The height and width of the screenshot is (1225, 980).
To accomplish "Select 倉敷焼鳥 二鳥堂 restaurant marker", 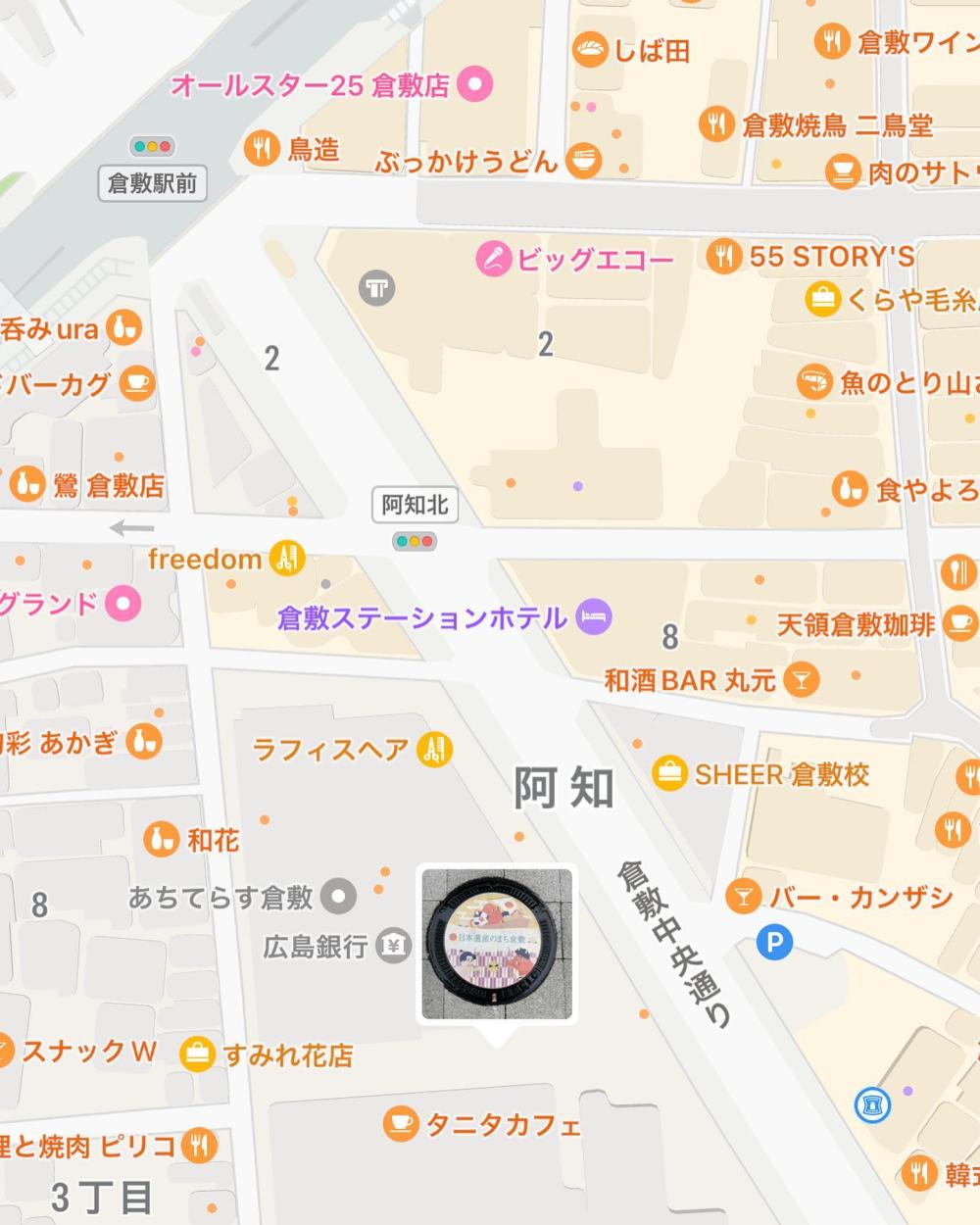I will (x=717, y=124).
